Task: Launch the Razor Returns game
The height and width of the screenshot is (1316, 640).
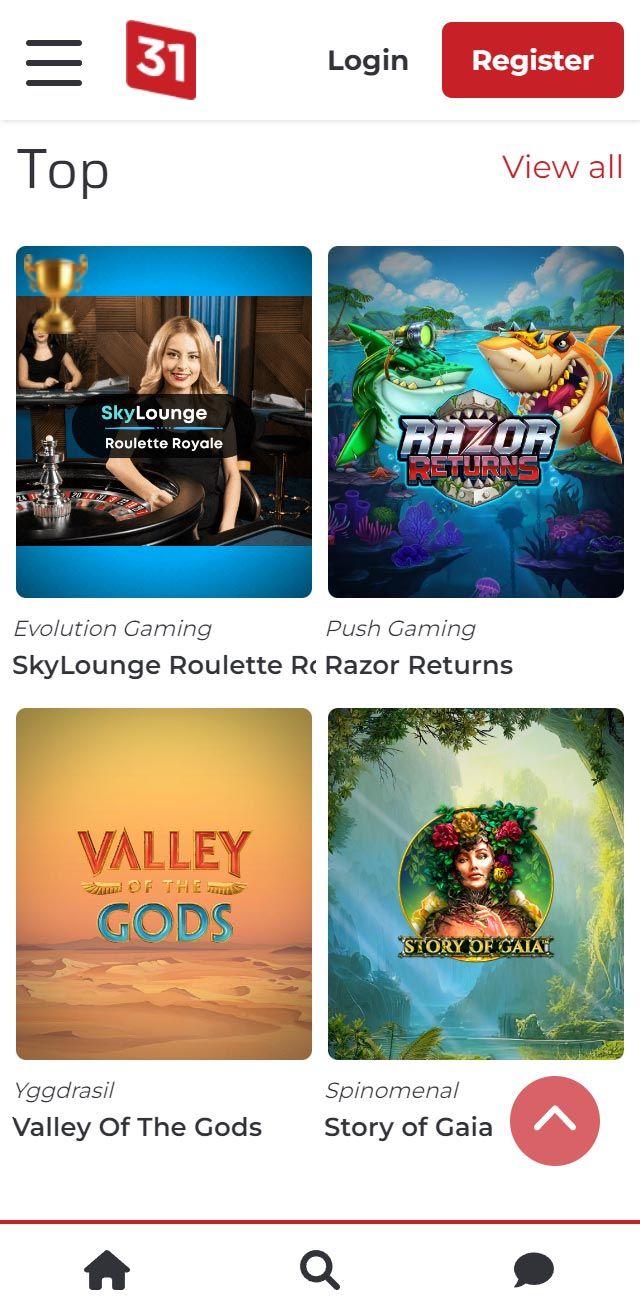Action: 476,422
